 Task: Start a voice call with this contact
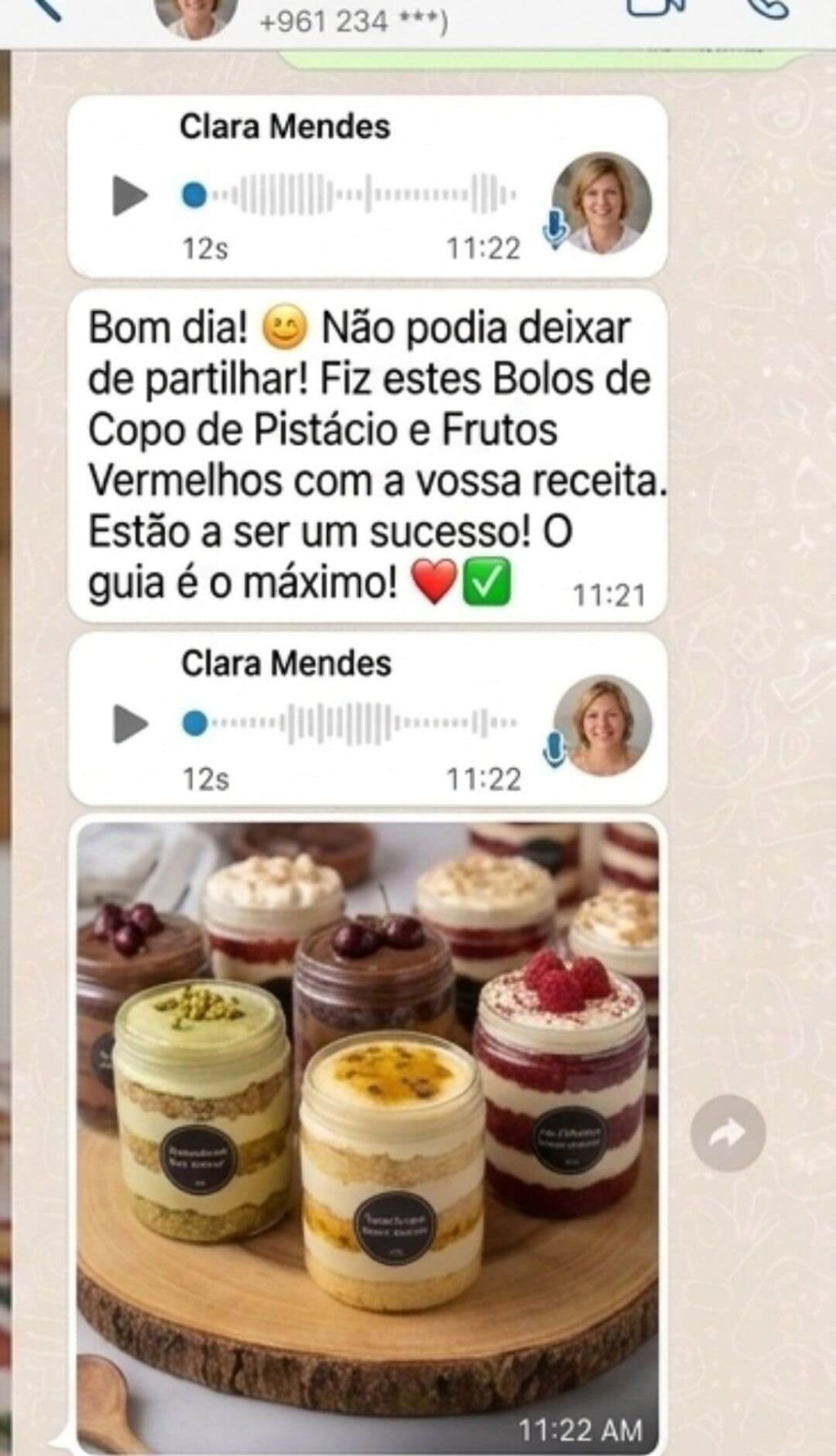coord(767,8)
